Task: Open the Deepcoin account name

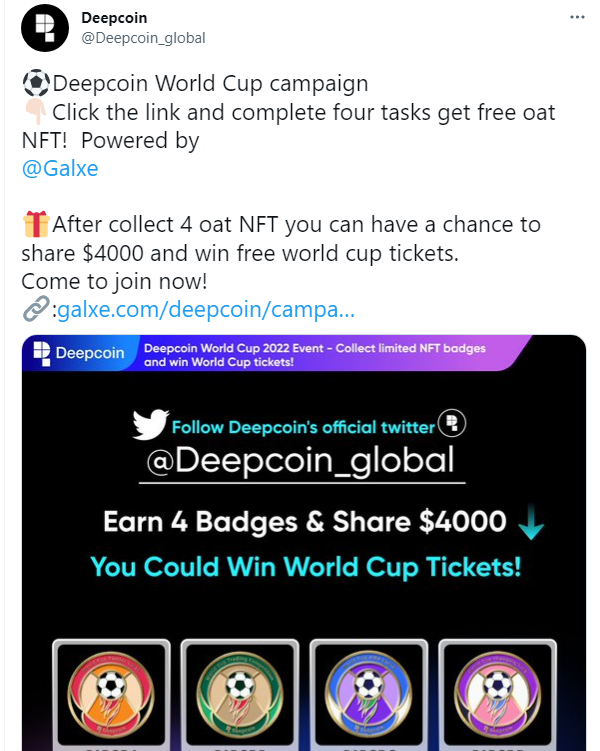Action: pos(112,18)
